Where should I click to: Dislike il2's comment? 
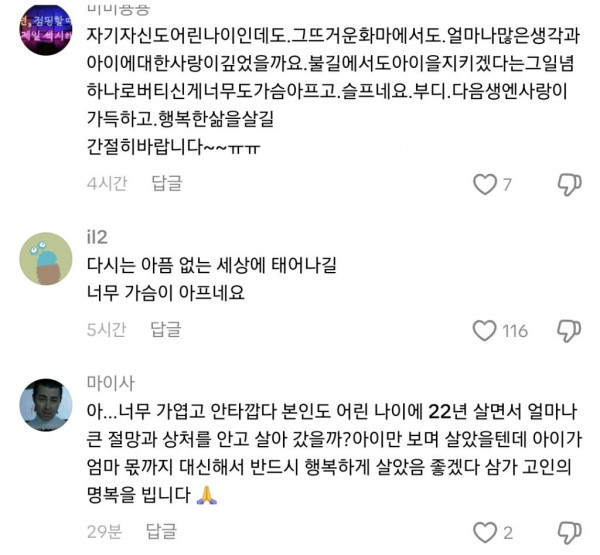coord(569,331)
